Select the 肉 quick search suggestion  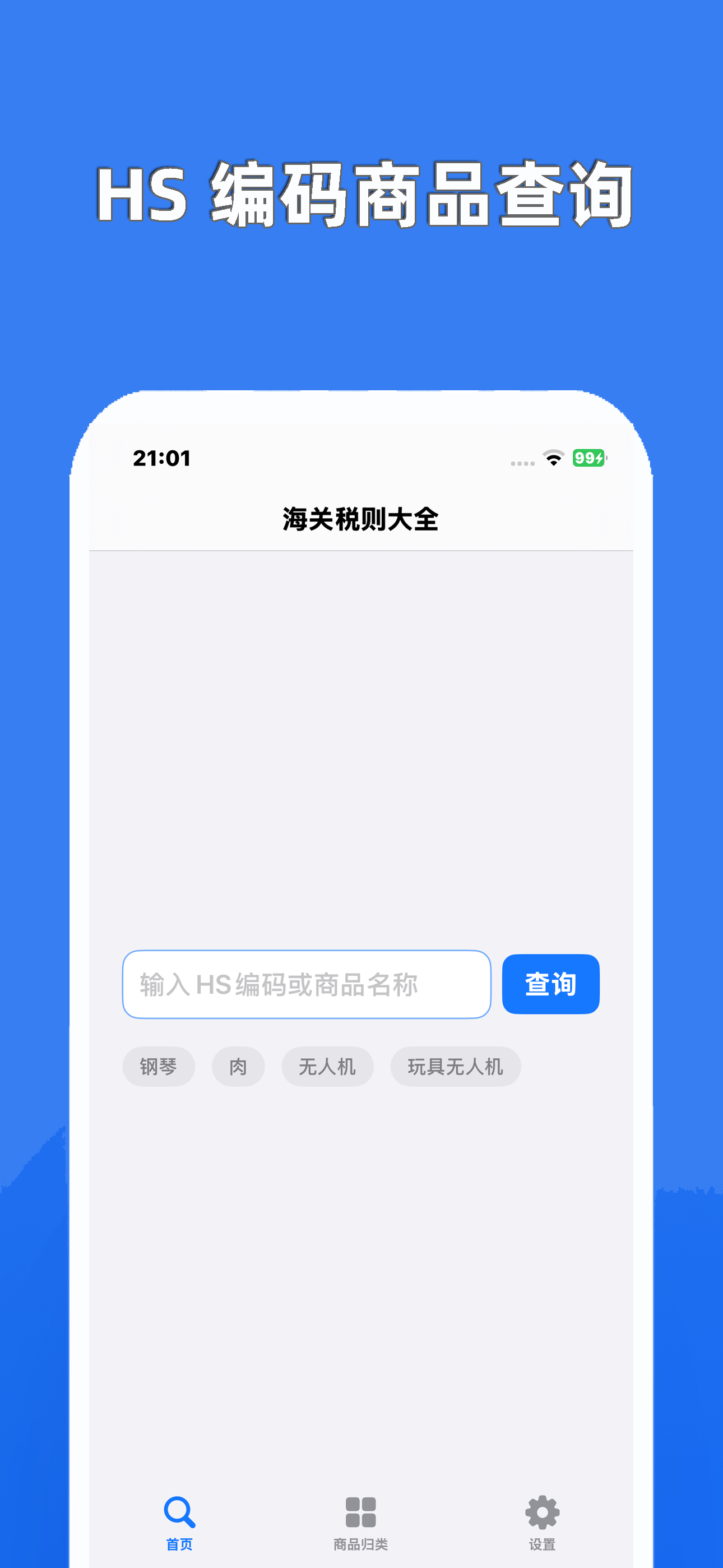pyautogui.click(x=238, y=1067)
